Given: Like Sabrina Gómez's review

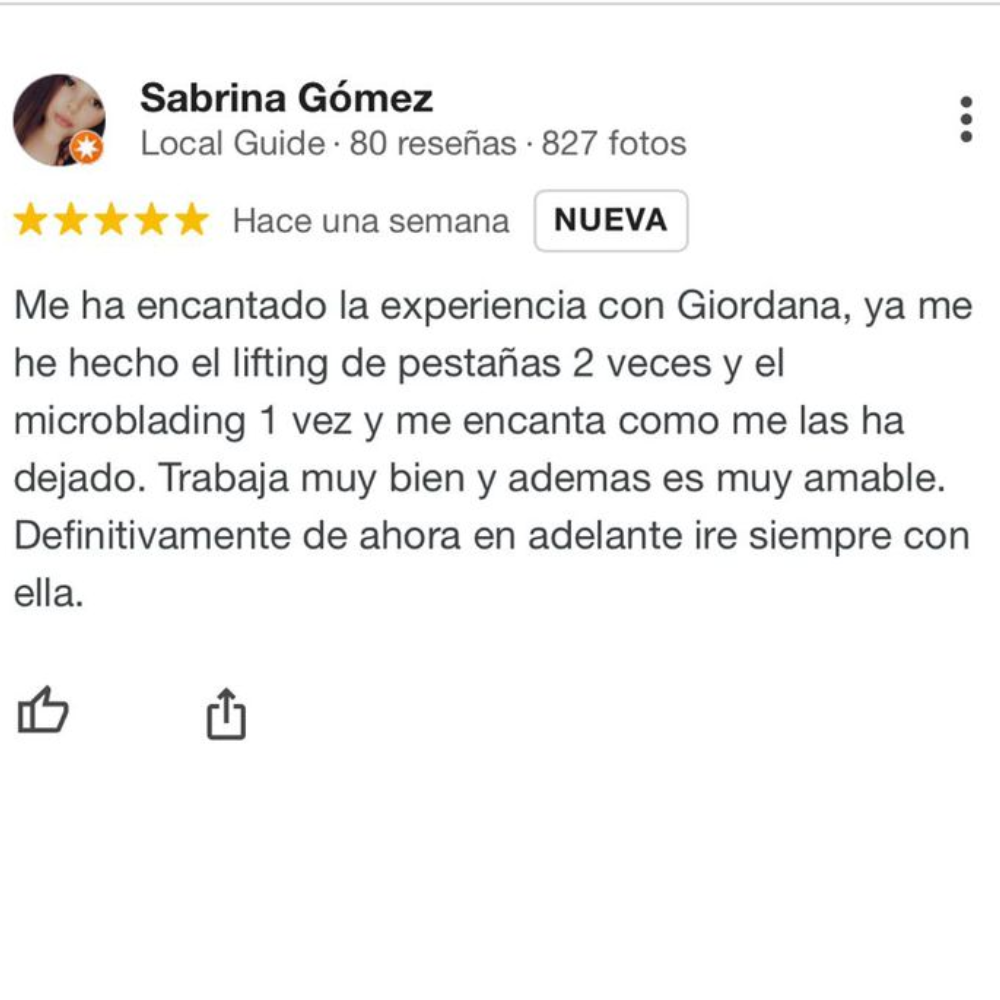Looking at the screenshot, I should [x=44, y=713].
